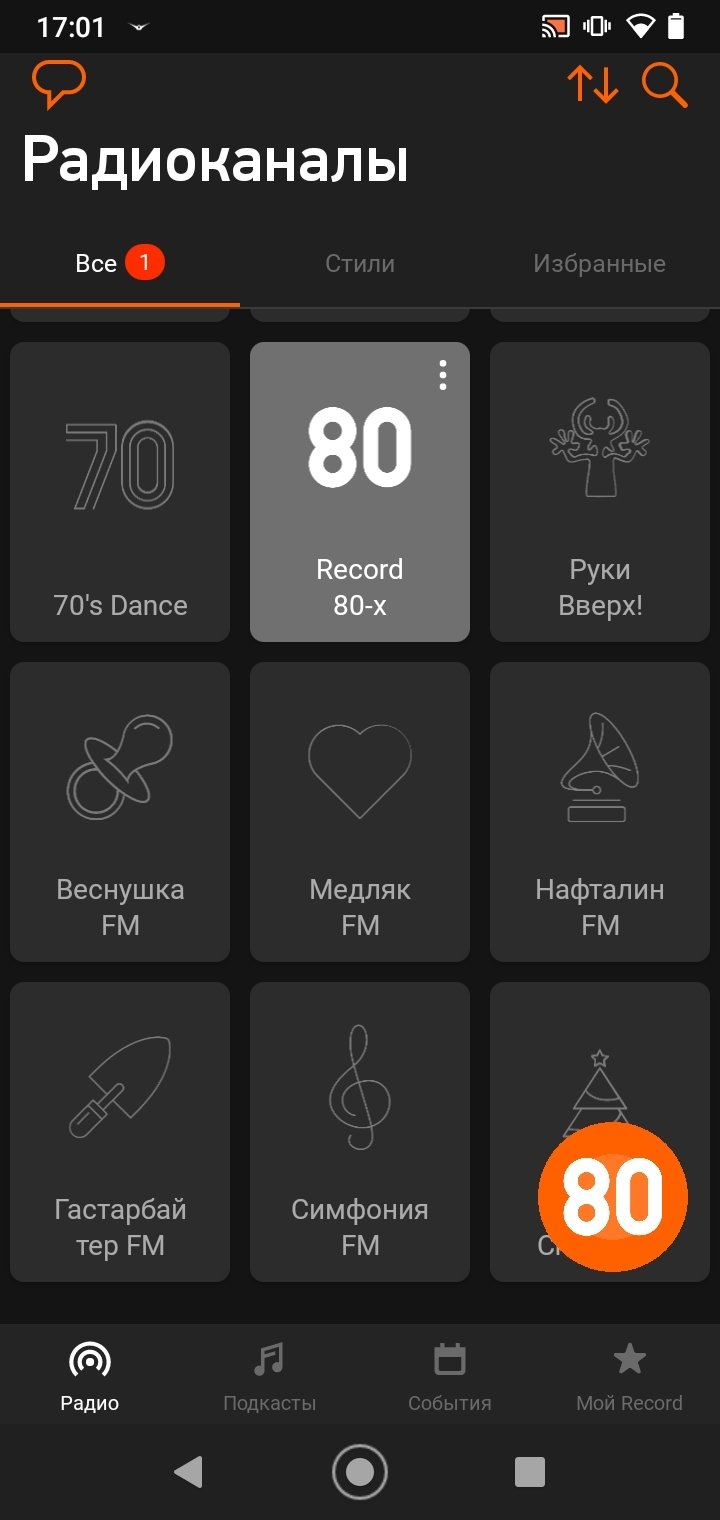Open the События tab
The image size is (720, 1520).
450,1376
